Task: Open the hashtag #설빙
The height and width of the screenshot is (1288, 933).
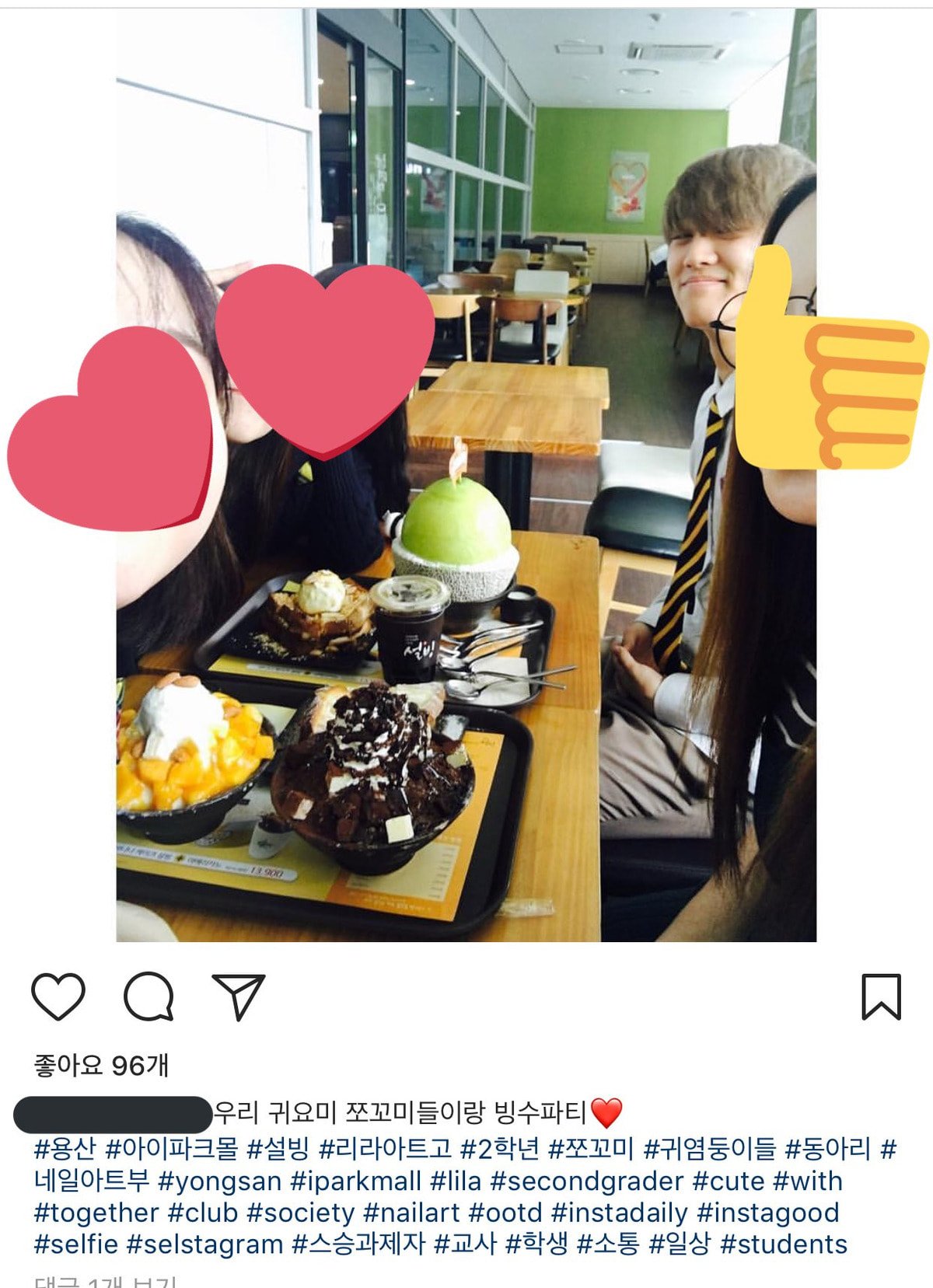Action: coord(278,1148)
